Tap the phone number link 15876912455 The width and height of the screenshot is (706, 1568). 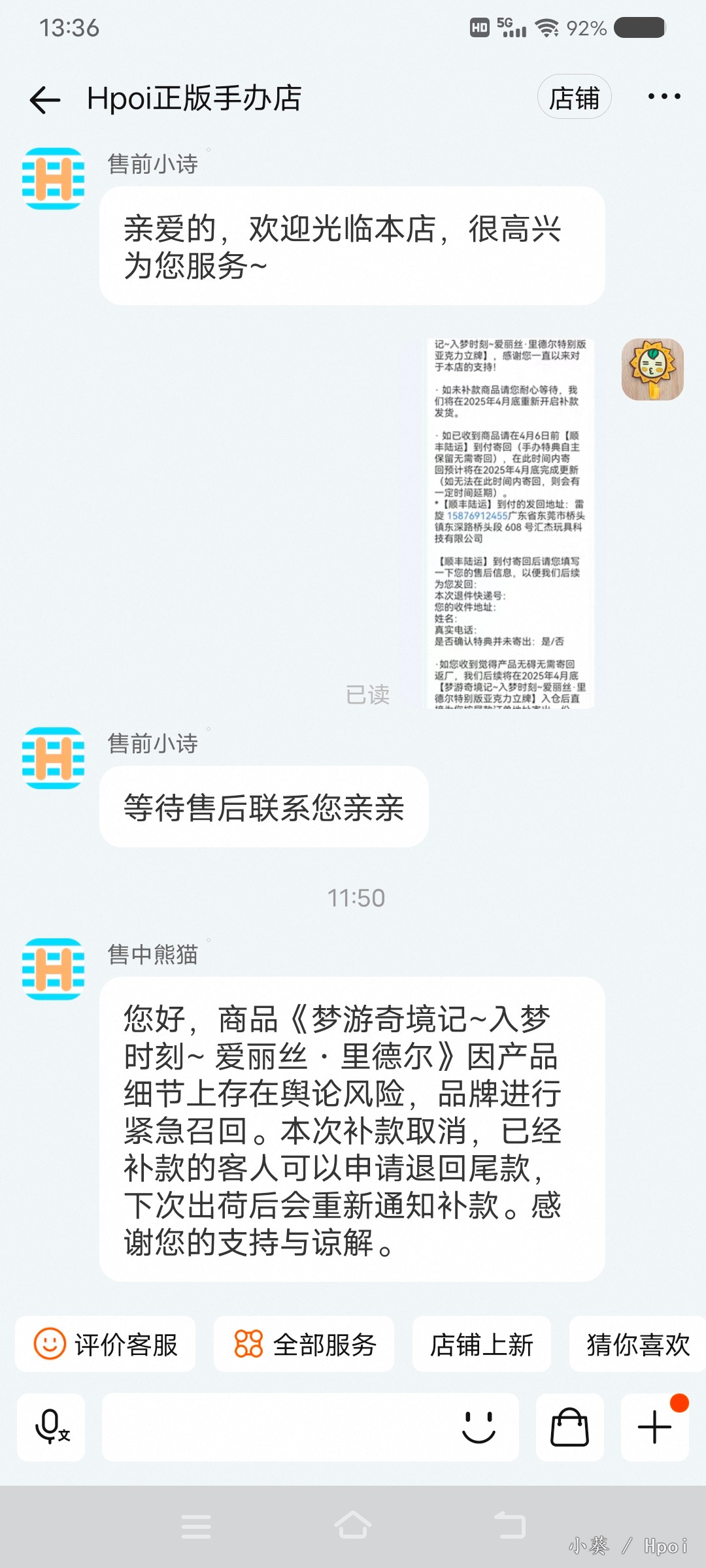[477, 516]
